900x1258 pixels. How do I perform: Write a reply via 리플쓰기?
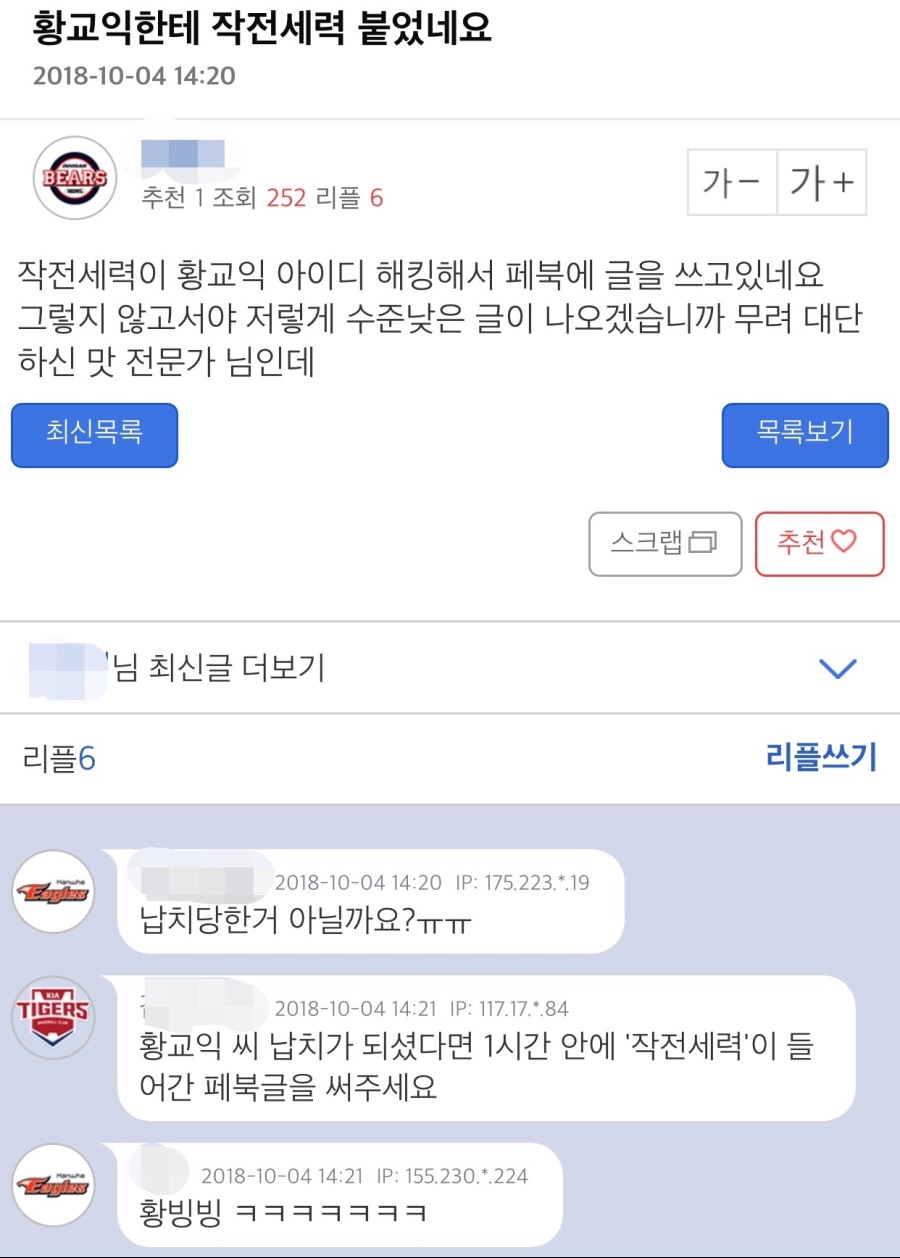[821, 758]
